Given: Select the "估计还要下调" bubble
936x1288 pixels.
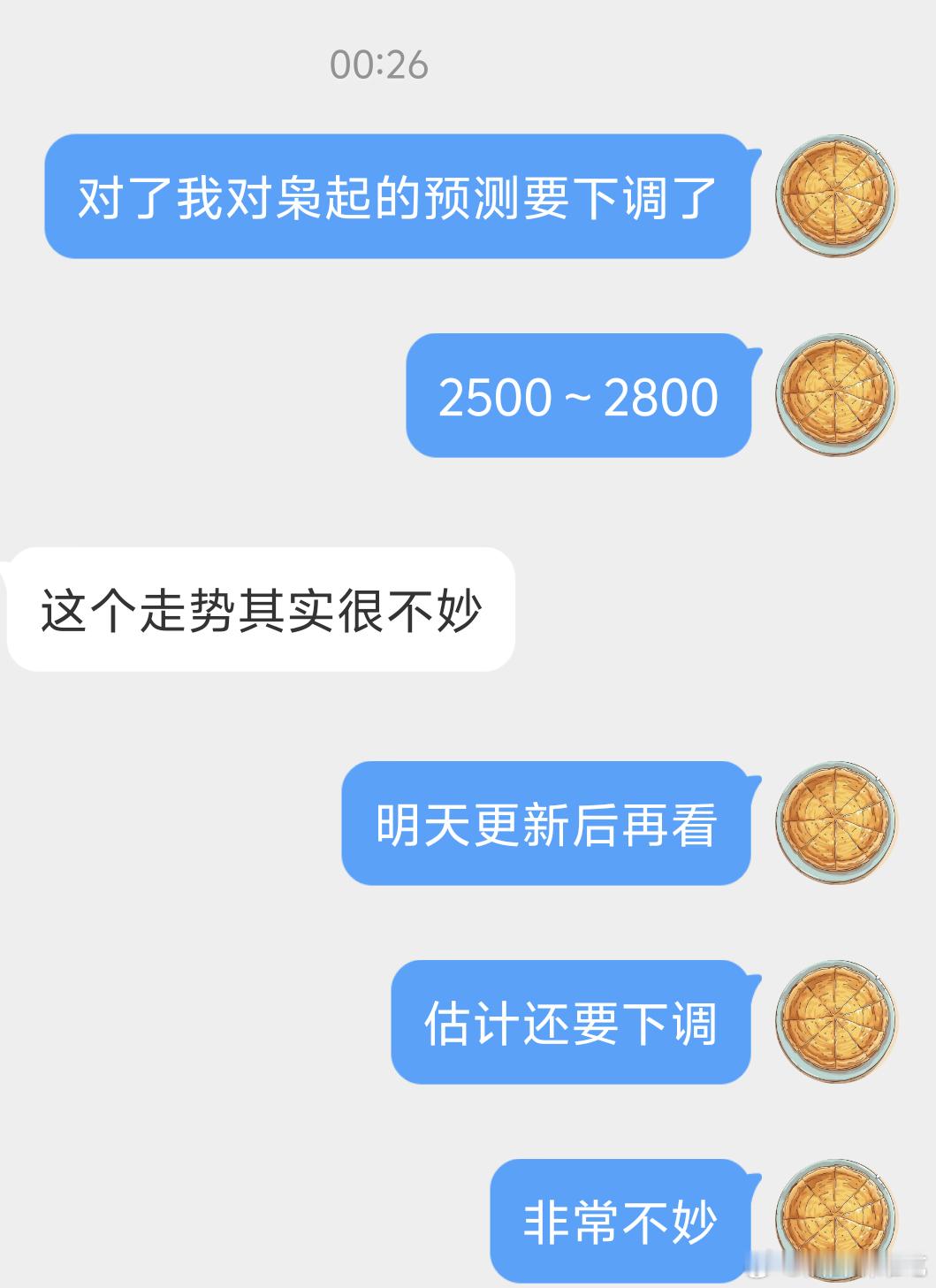Looking at the screenshot, I should pyautogui.click(x=572, y=1021).
